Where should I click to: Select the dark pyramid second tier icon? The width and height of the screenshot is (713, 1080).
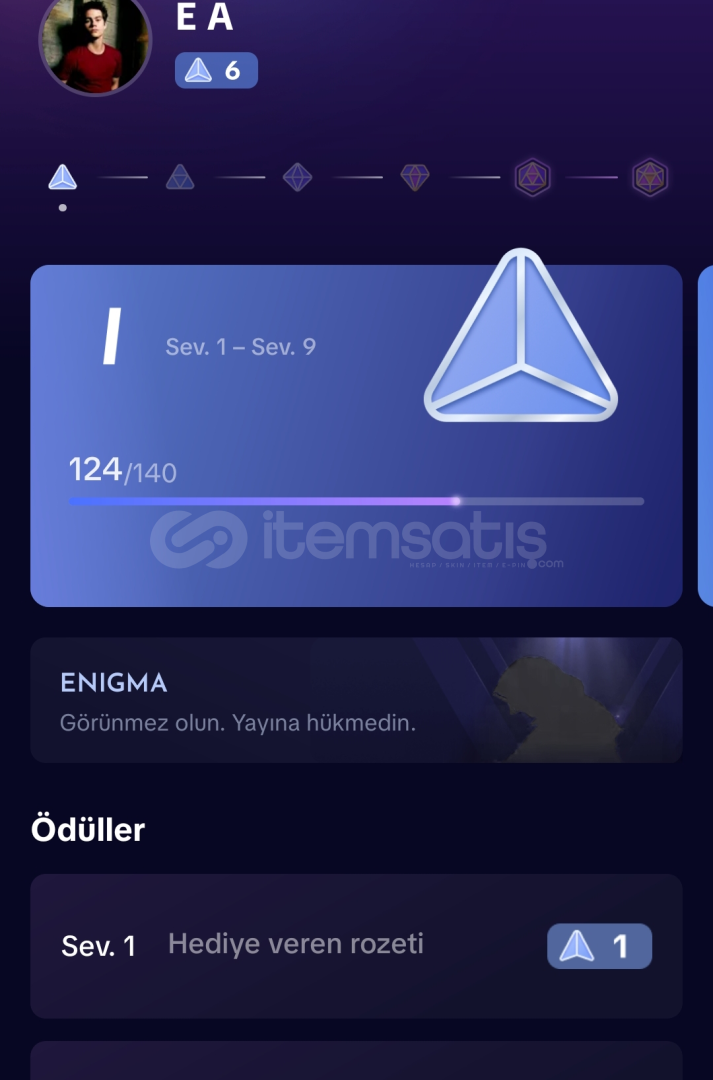coord(180,178)
